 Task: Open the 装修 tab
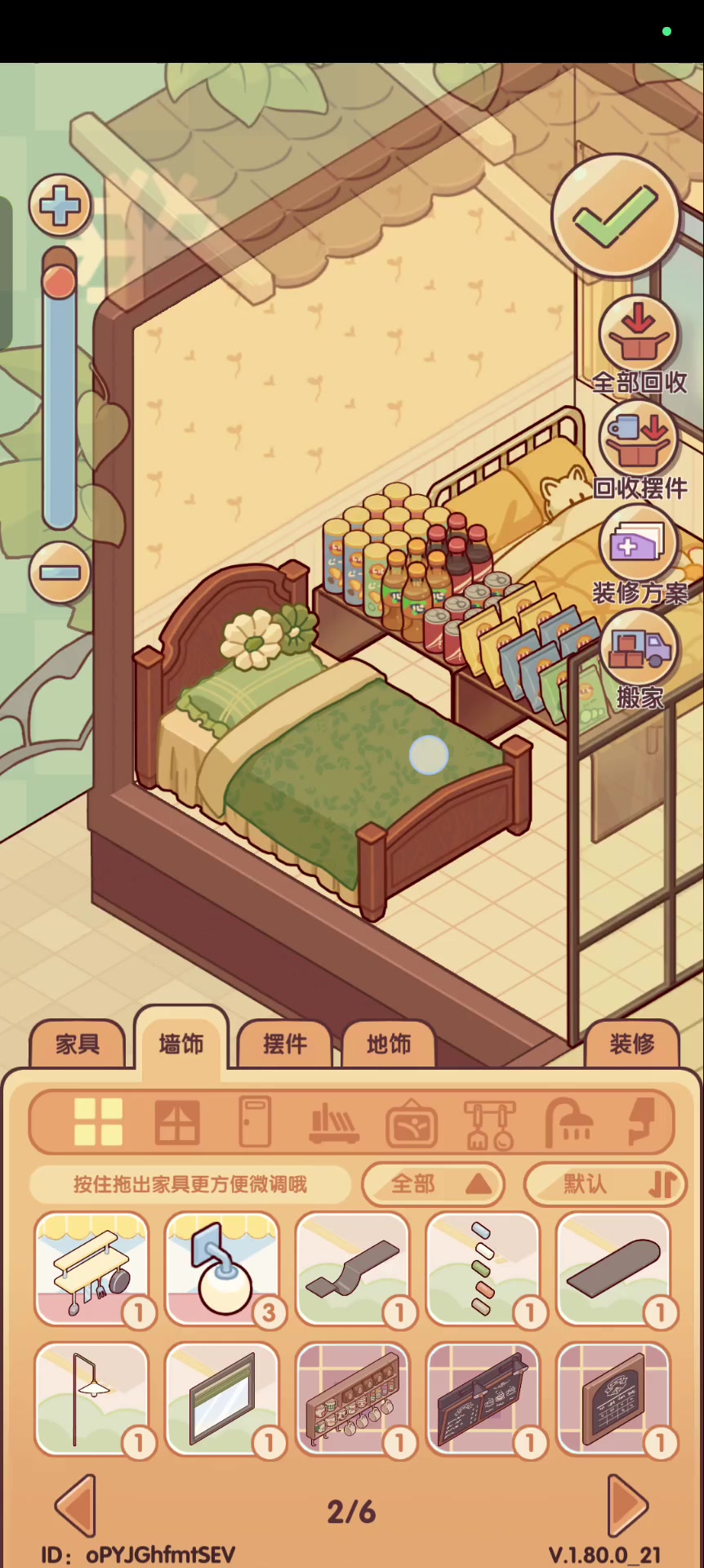[632, 1044]
